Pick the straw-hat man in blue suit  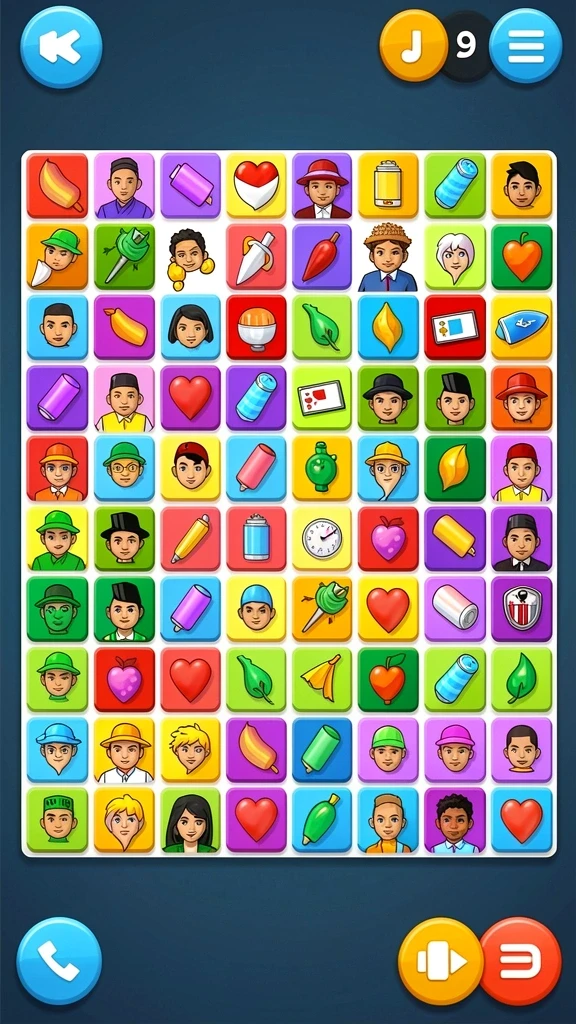point(388,256)
